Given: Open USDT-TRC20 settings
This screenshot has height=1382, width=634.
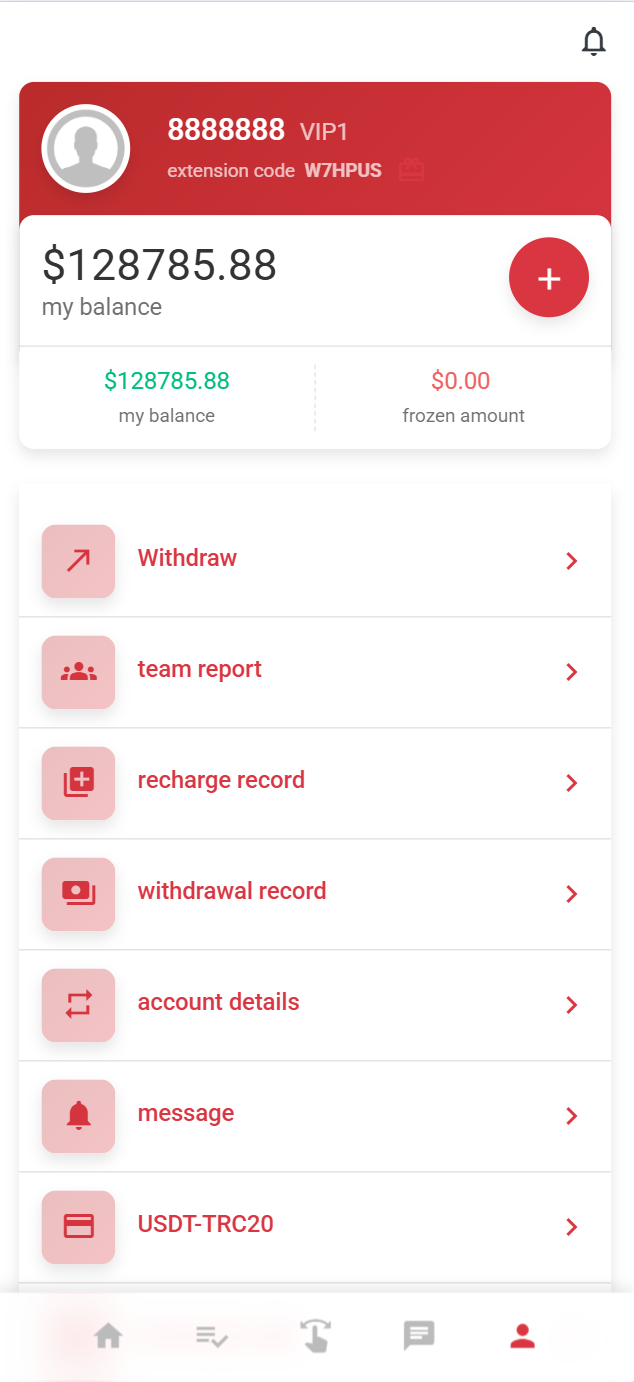Looking at the screenshot, I should pyautogui.click(x=315, y=1227).
